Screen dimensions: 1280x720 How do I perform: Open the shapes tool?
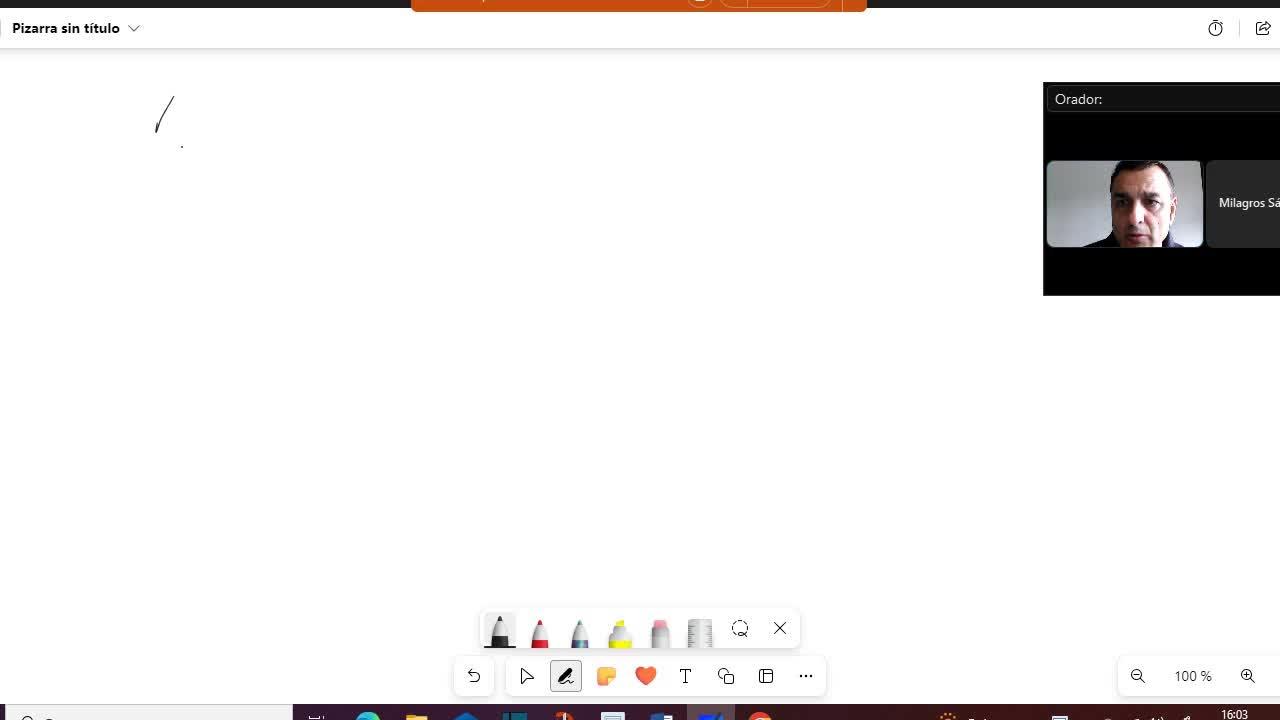coord(726,676)
